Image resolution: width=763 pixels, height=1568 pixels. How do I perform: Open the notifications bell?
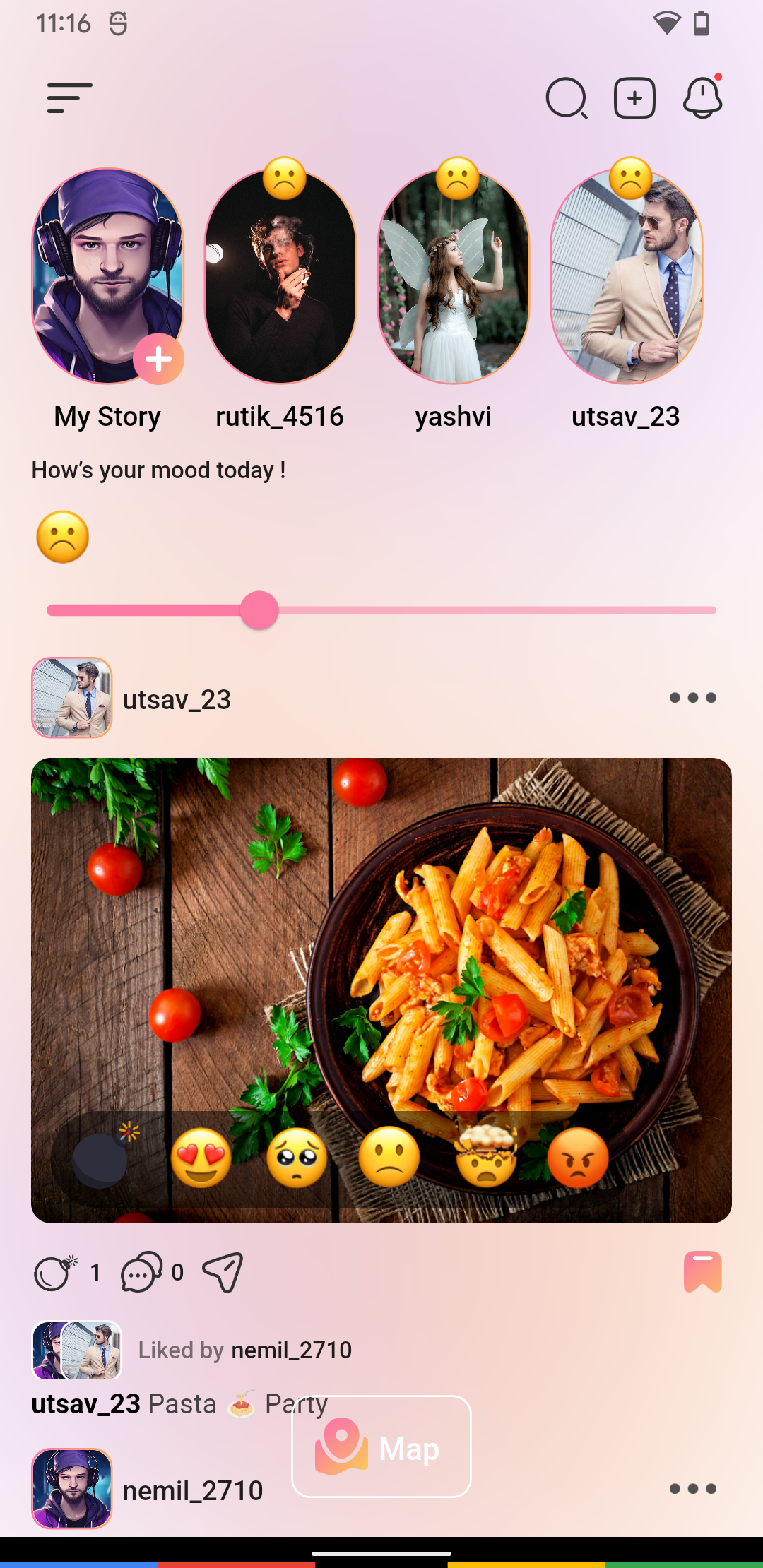click(x=702, y=97)
